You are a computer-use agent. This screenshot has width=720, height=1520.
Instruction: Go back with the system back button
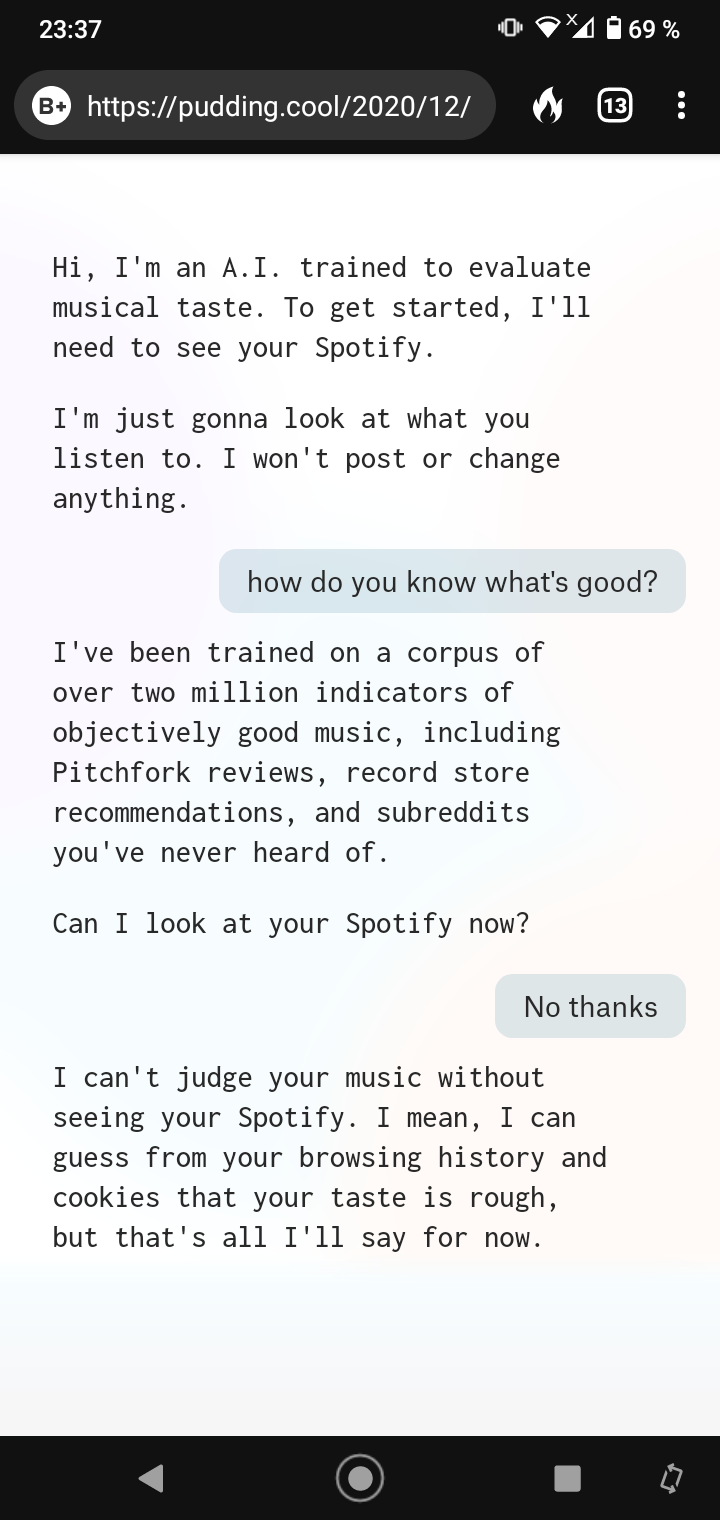pos(151,1478)
